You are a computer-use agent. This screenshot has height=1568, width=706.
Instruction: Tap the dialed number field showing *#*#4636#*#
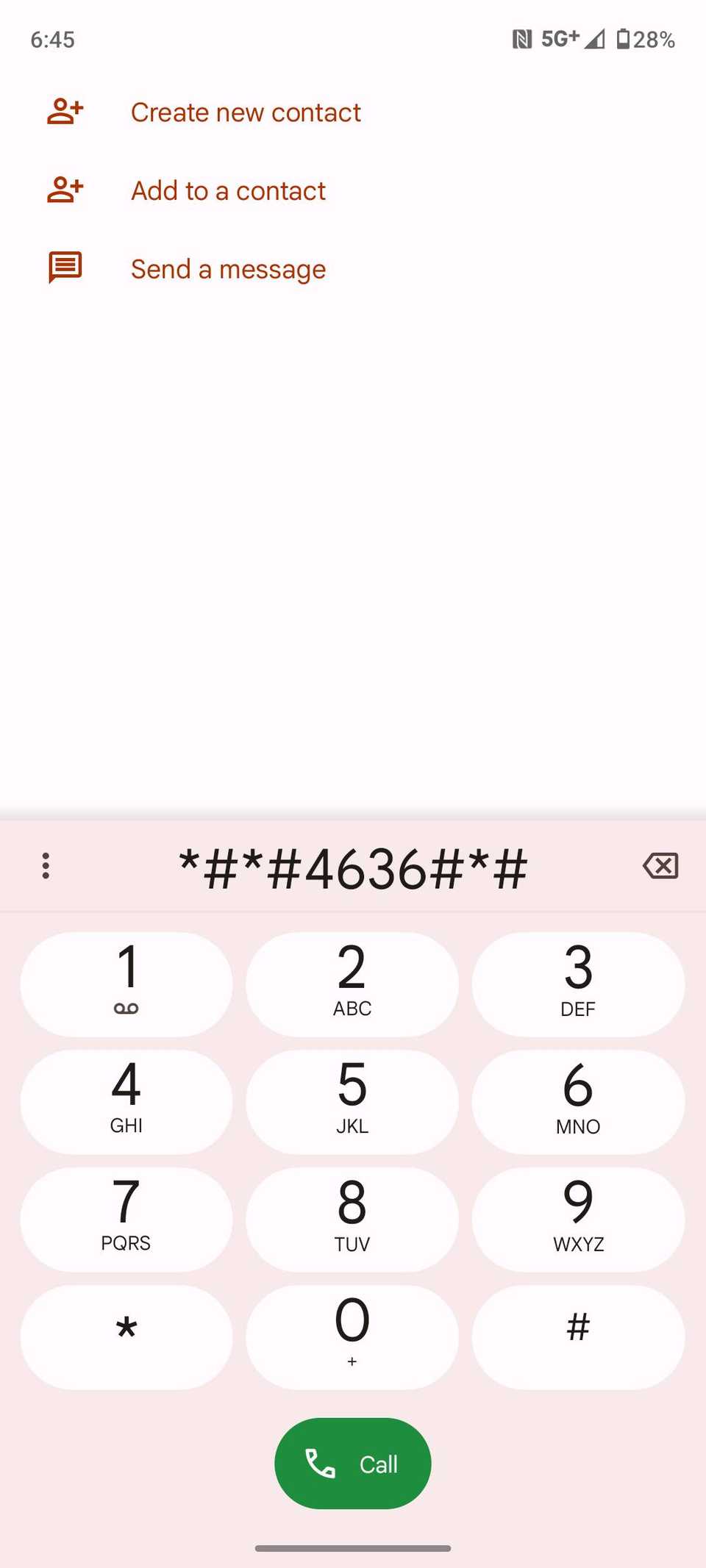(x=353, y=867)
